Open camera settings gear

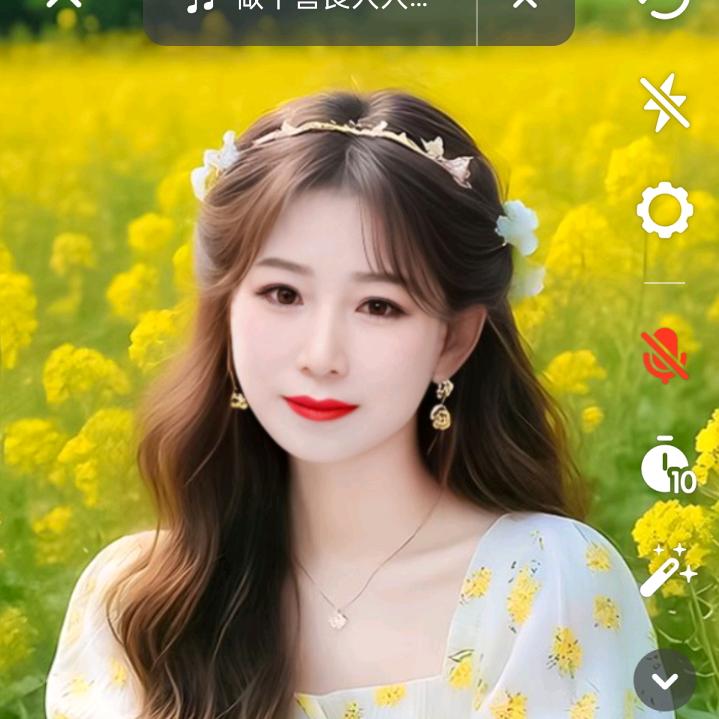665,211
